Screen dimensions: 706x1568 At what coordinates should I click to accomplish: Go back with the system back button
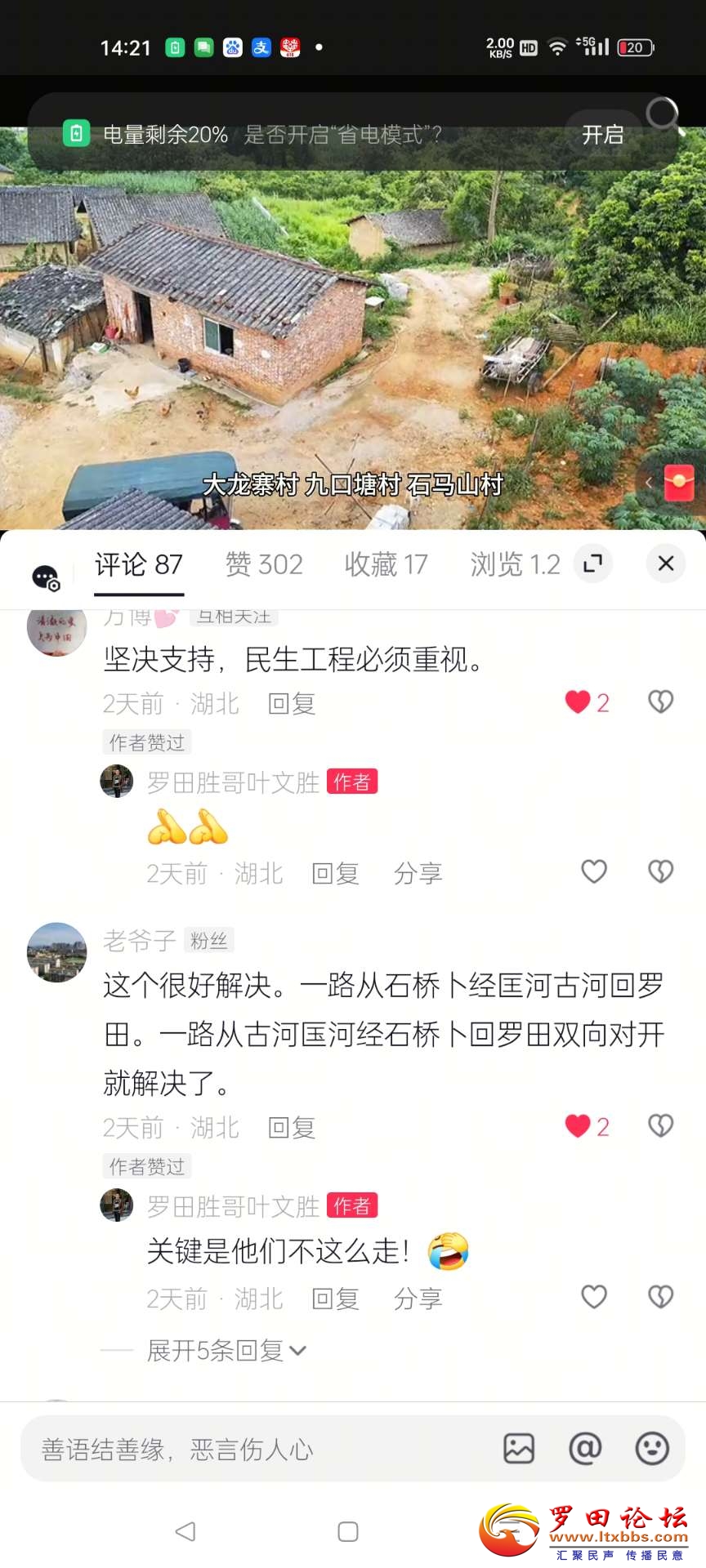tap(185, 1531)
